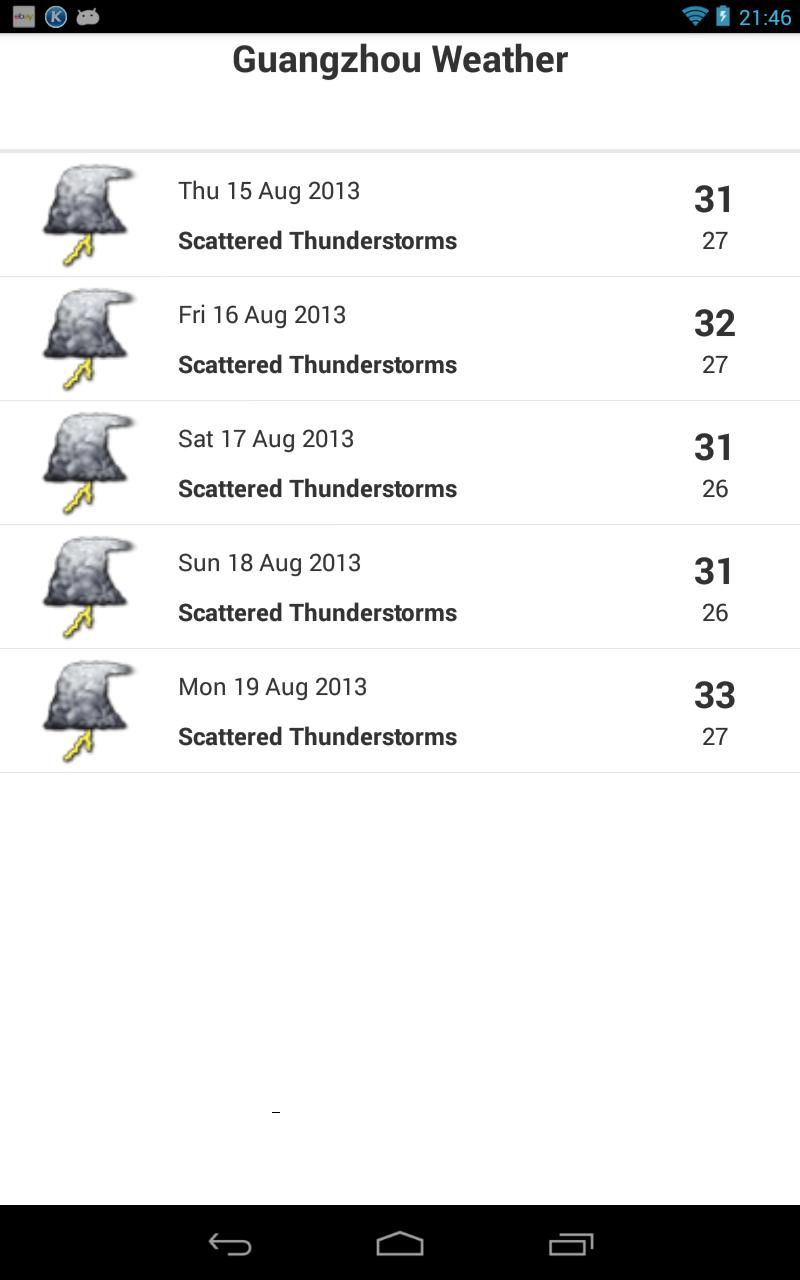Tap the thunderstorm icon for Thu 15 Aug
This screenshot has height=1280, width=800.
[85, 213]
